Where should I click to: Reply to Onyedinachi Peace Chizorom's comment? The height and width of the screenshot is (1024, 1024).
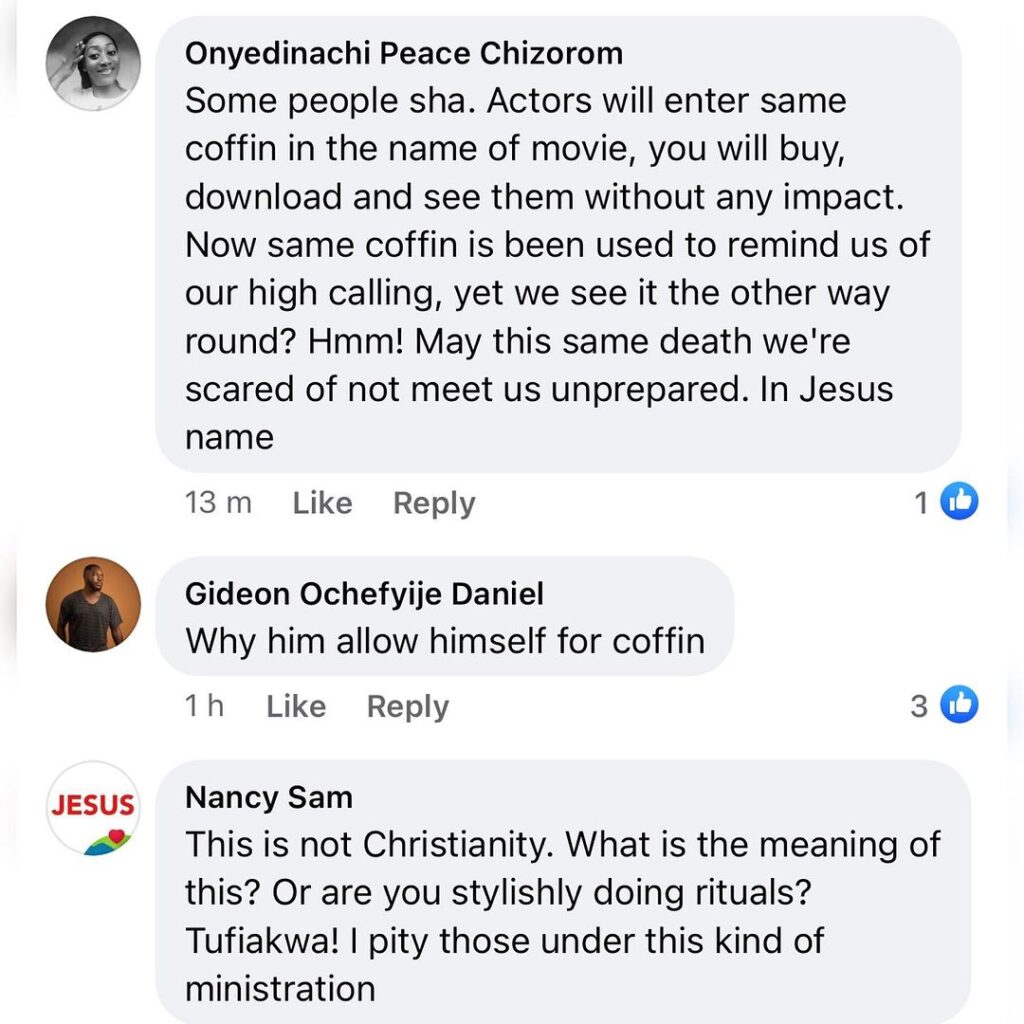coord(433,503)
